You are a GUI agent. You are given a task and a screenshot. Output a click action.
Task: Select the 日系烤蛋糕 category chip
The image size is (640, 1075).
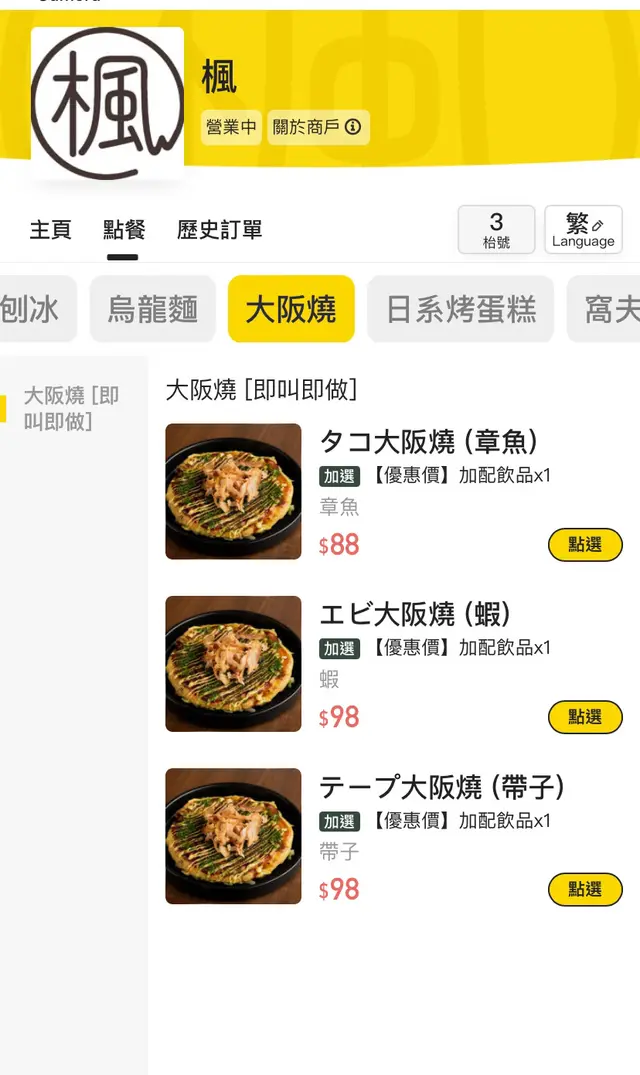[x=460, y=309]
